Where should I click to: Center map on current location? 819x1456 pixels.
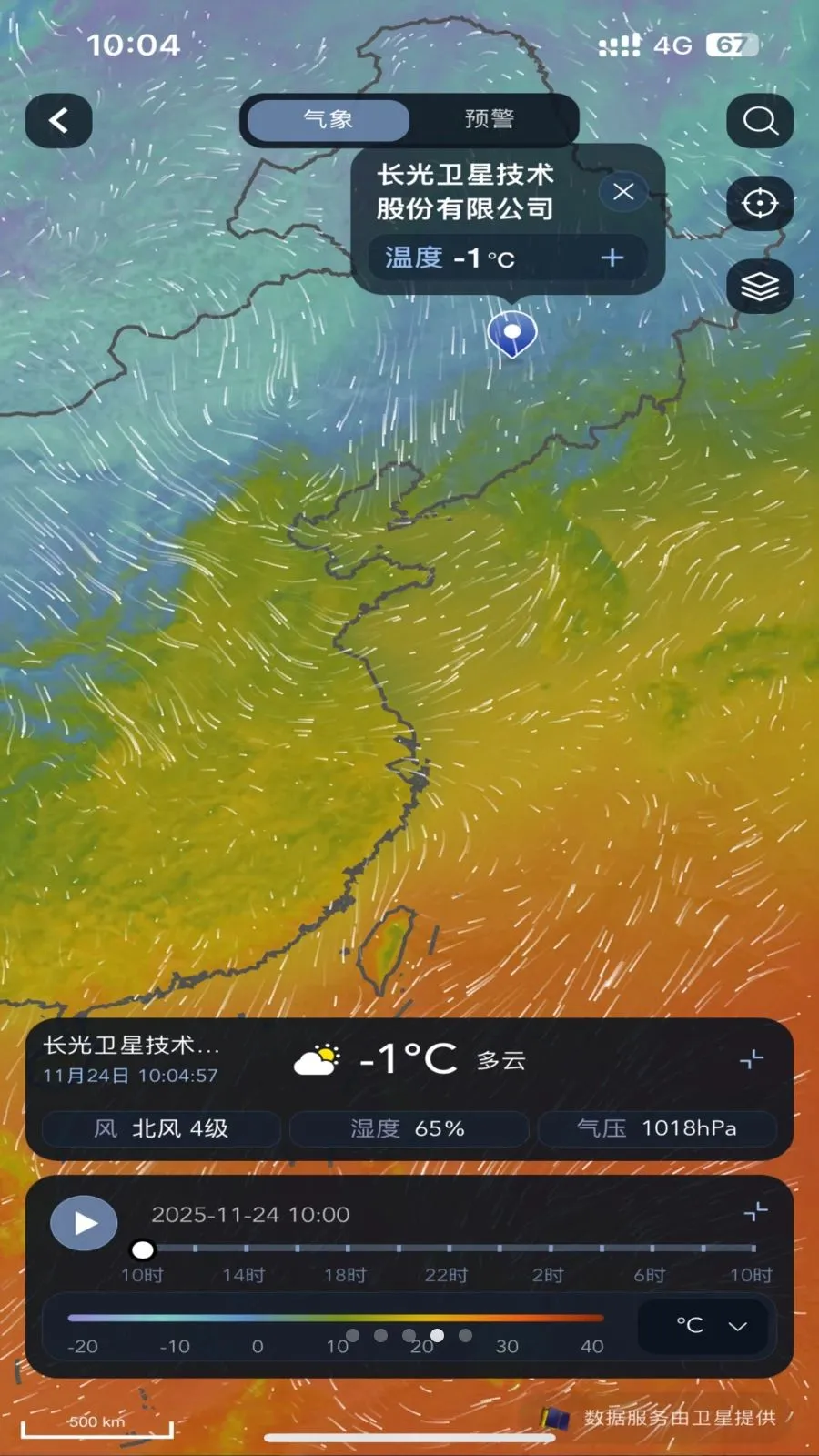coord(760,203)
